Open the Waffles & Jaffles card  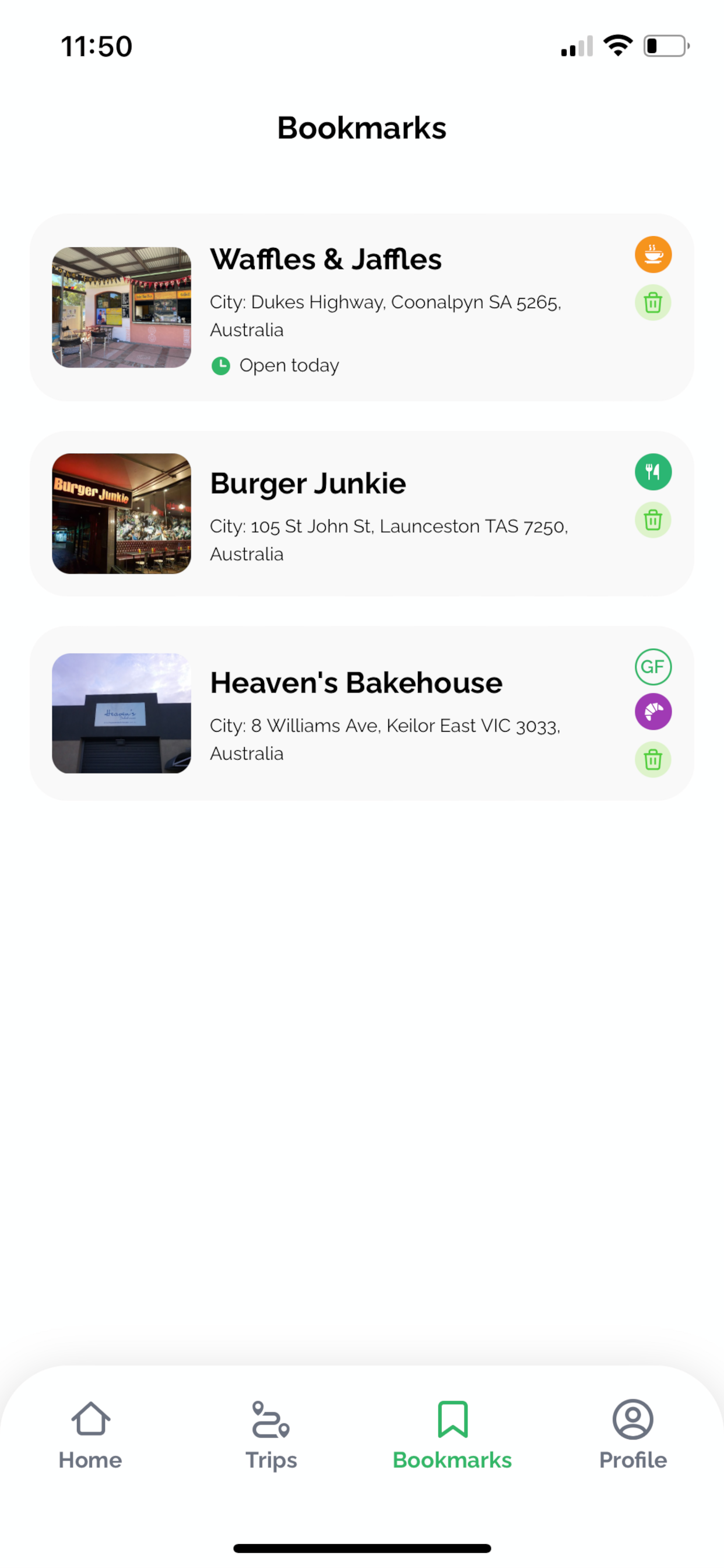(362, 307)
